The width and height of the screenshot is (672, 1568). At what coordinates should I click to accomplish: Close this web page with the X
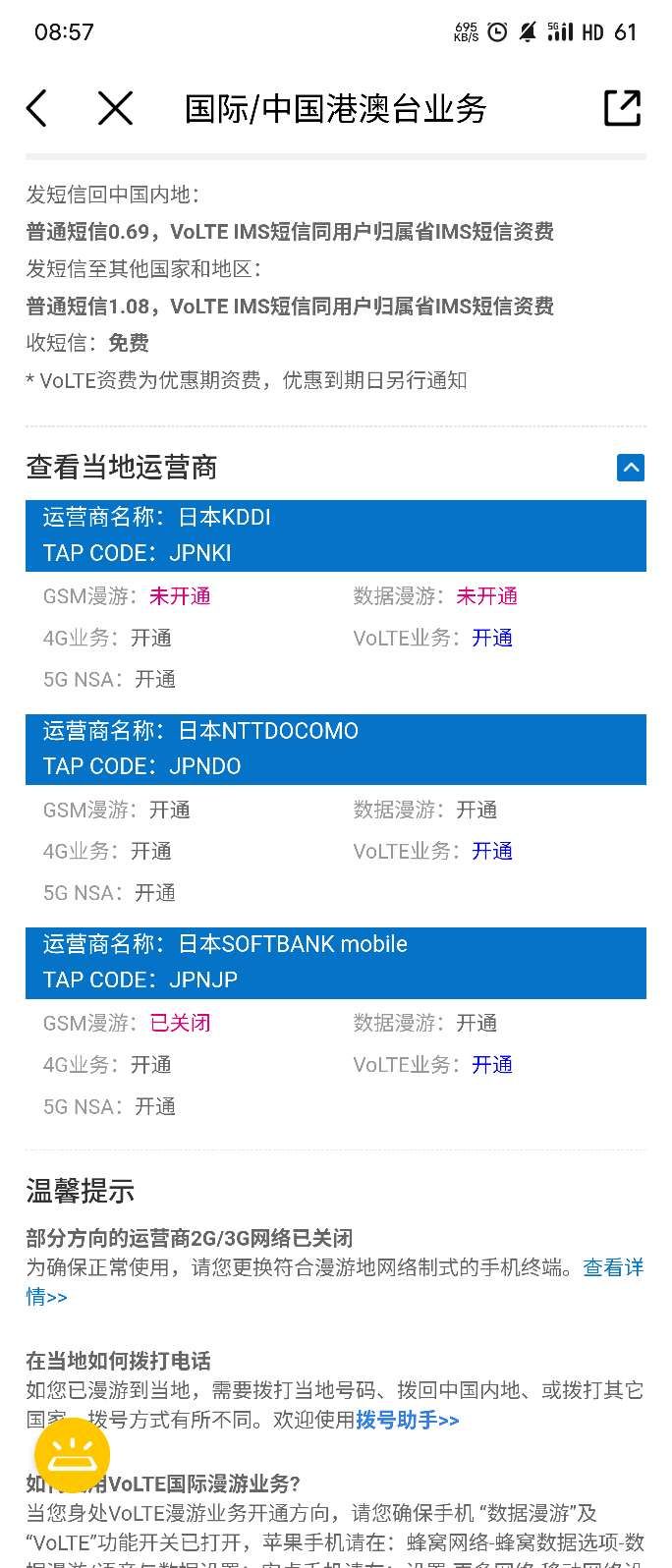coord(115,108)
